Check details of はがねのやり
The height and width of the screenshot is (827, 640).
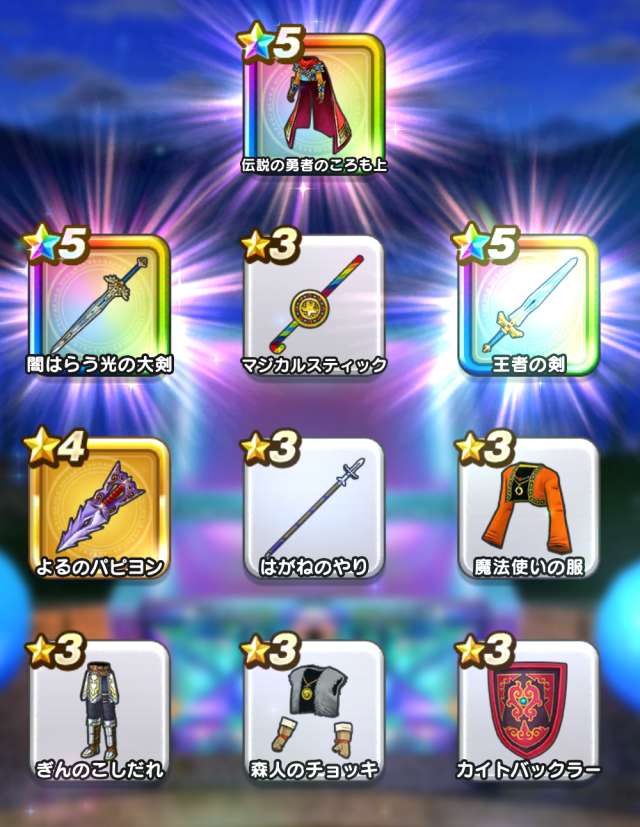(314, 509)
